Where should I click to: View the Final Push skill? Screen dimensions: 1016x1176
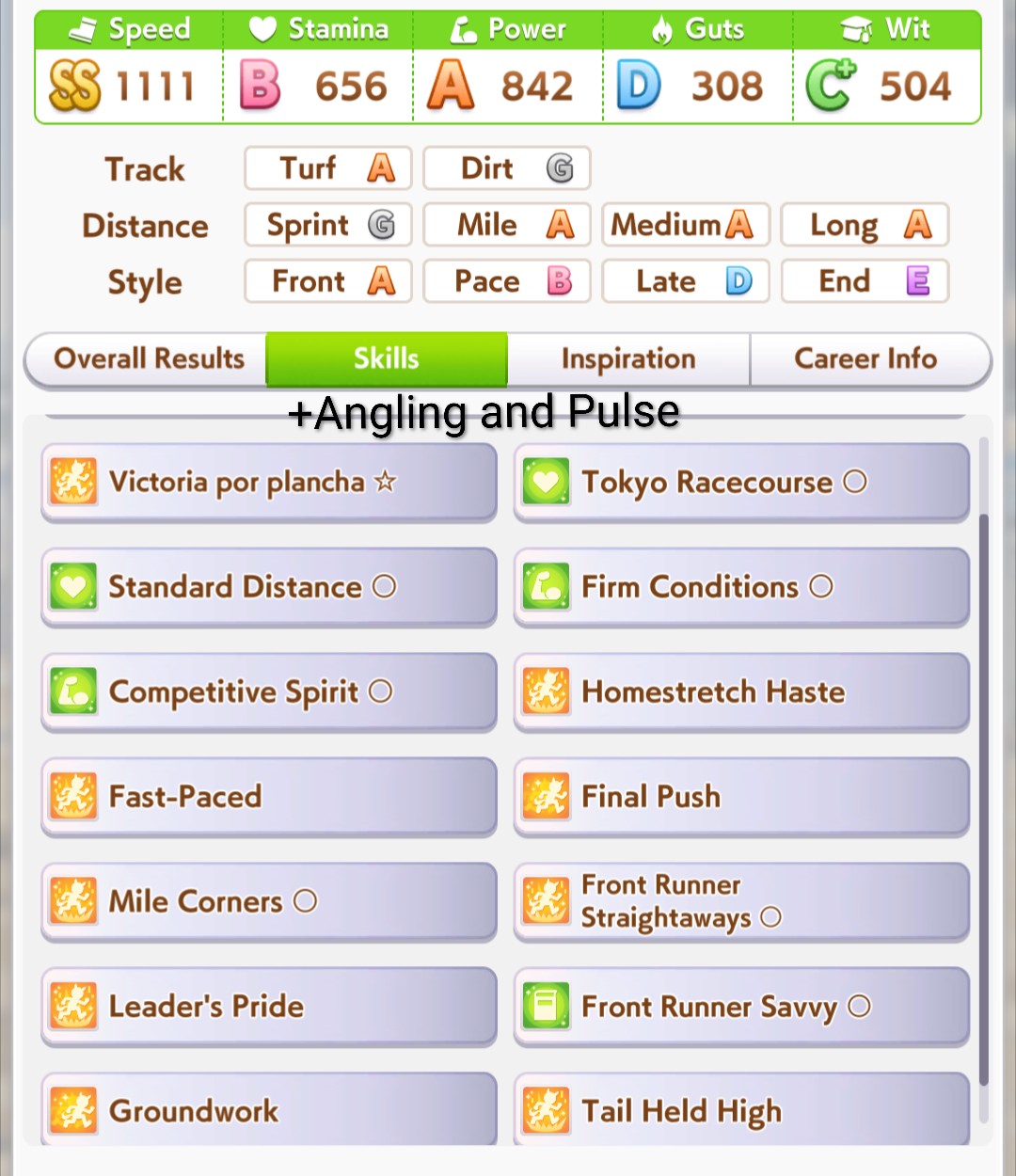click(x=741, y=797)
